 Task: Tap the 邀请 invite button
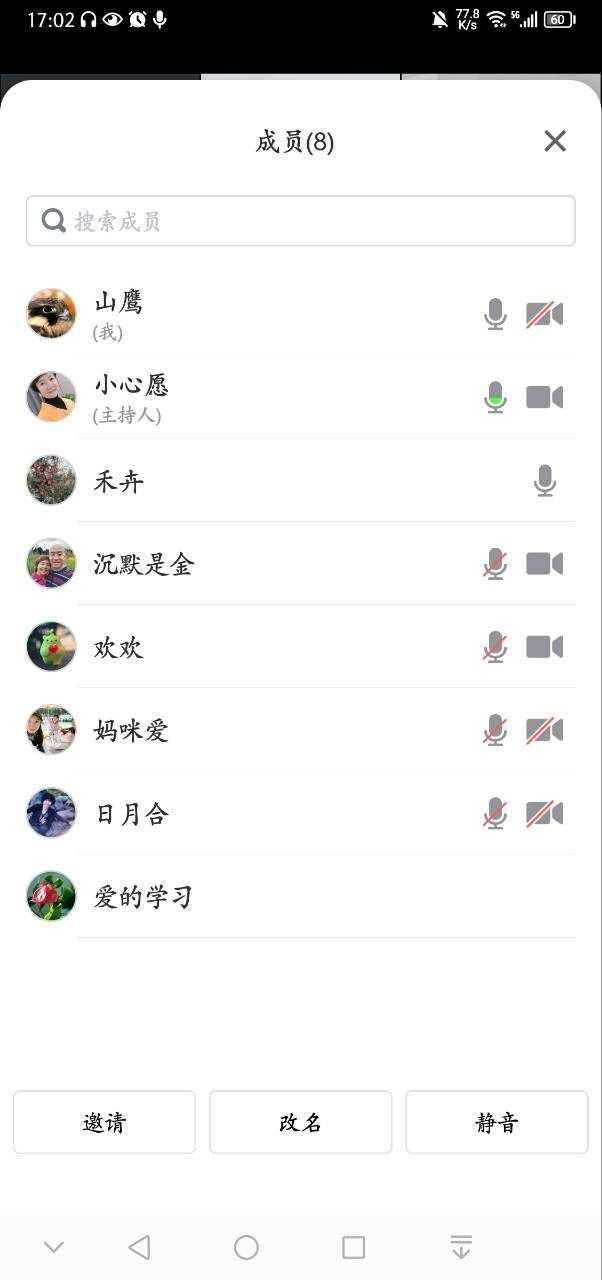point(104,1122)
